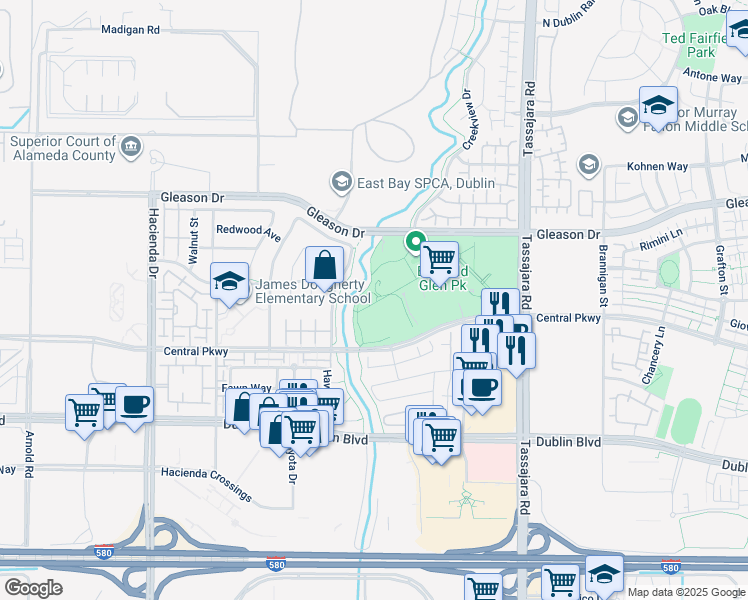Select the school marker at Fallon Middle School
The width and height of the screenshot is (748, 600).
658,106
